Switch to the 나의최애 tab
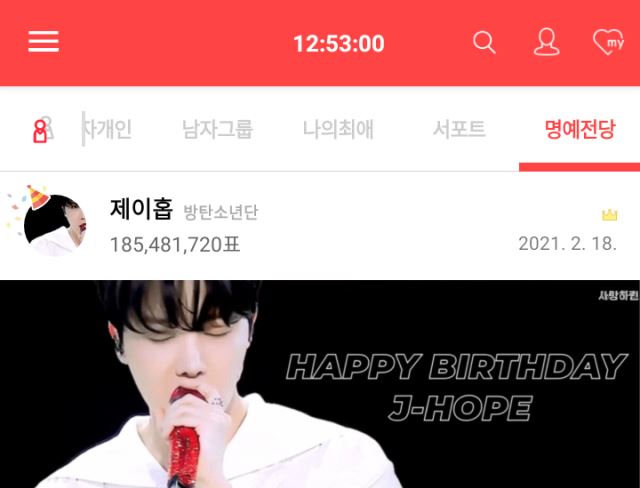The height and width of the screenshot is (488, 640). [x=338, y=129]
